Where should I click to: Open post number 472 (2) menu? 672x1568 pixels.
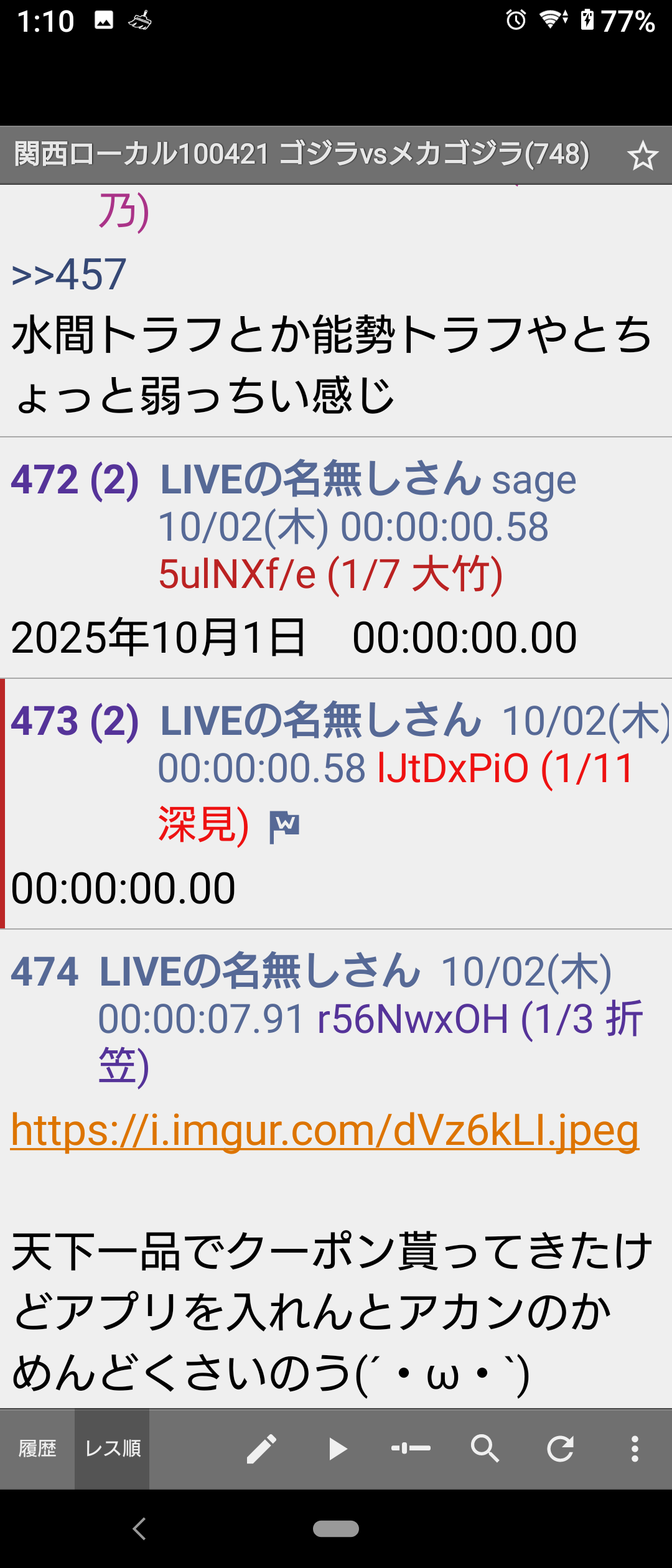coord(75,480)
